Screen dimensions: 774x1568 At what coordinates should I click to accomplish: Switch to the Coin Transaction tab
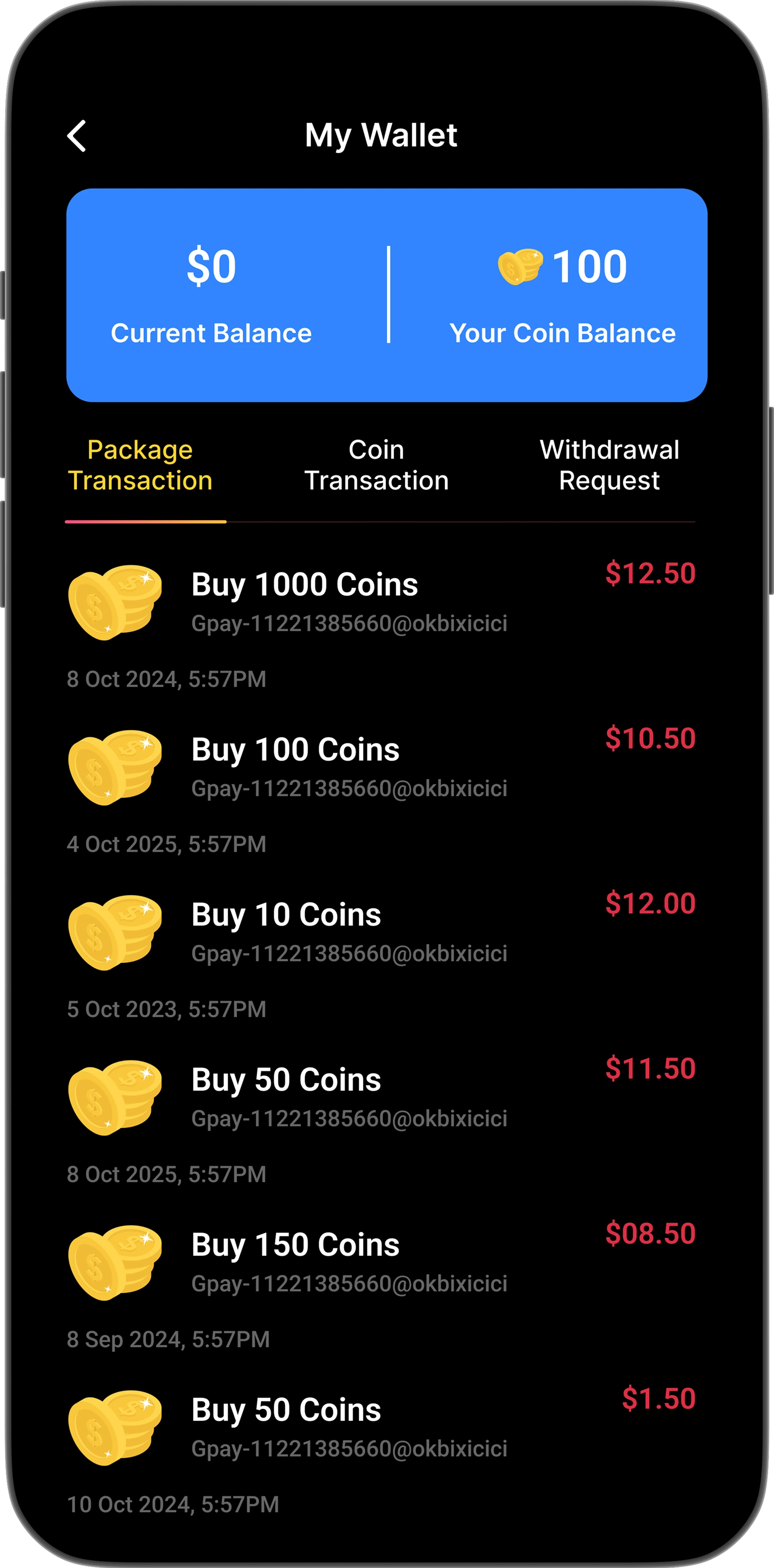click(377, 465)
